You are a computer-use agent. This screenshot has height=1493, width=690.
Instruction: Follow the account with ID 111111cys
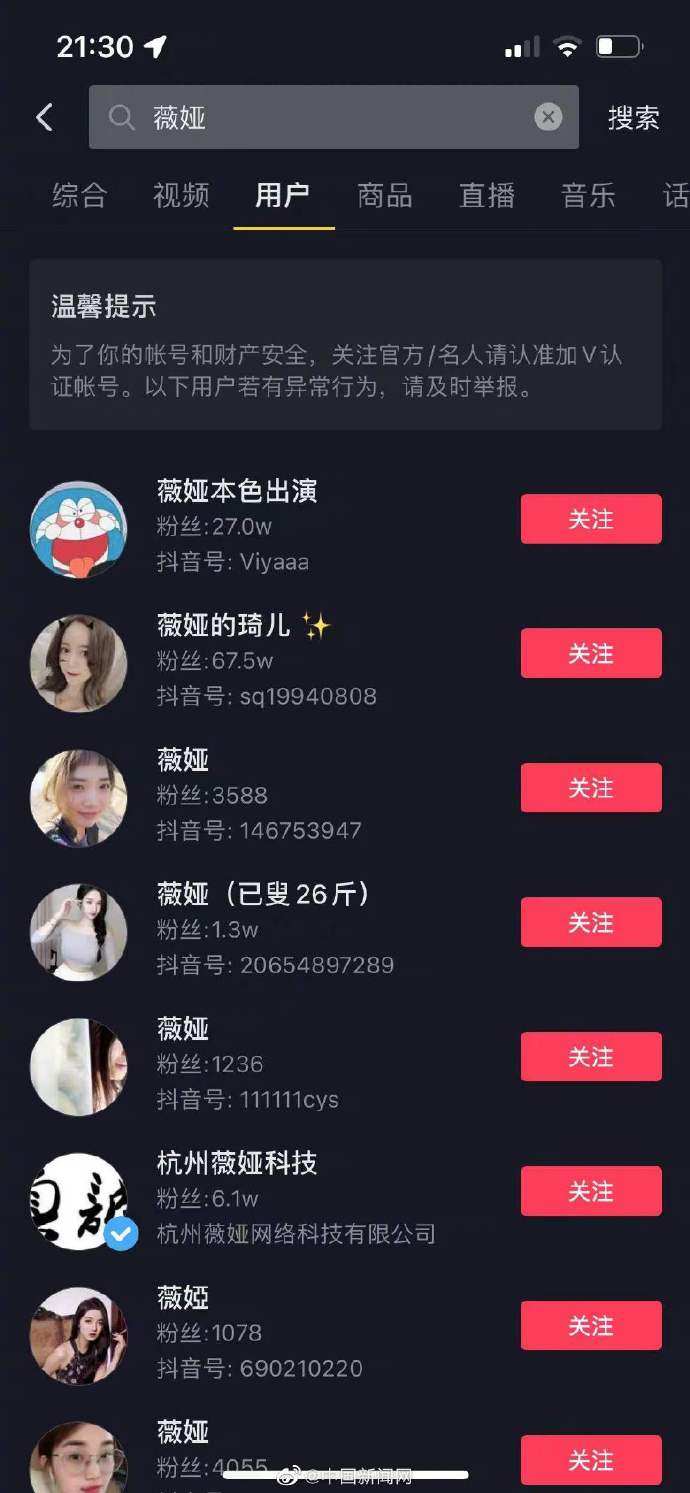pos(591,1057)
